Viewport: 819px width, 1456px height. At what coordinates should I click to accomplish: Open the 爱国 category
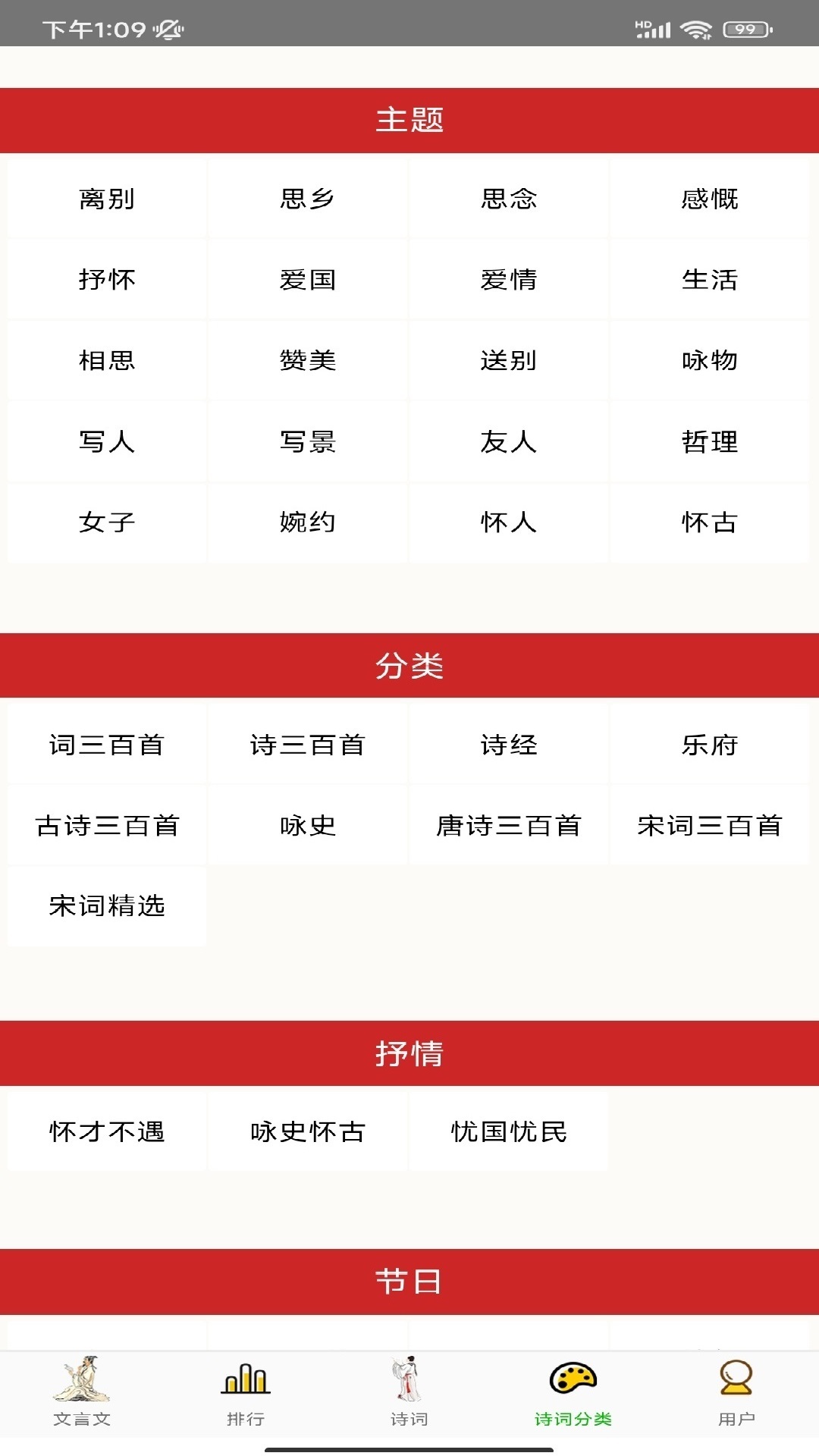click(x=308, y=280)
